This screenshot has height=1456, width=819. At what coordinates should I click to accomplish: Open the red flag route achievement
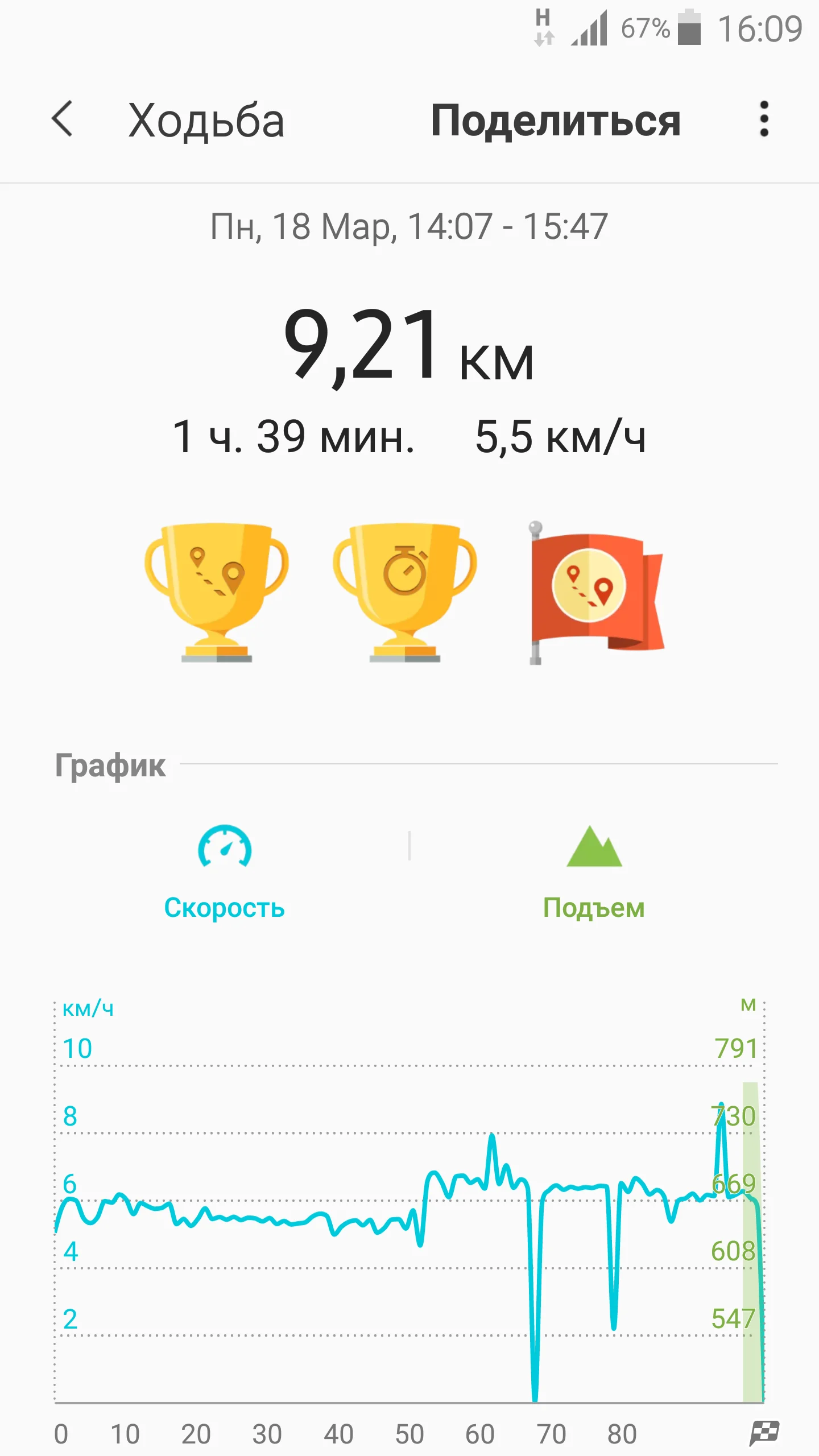coord(595,593)
